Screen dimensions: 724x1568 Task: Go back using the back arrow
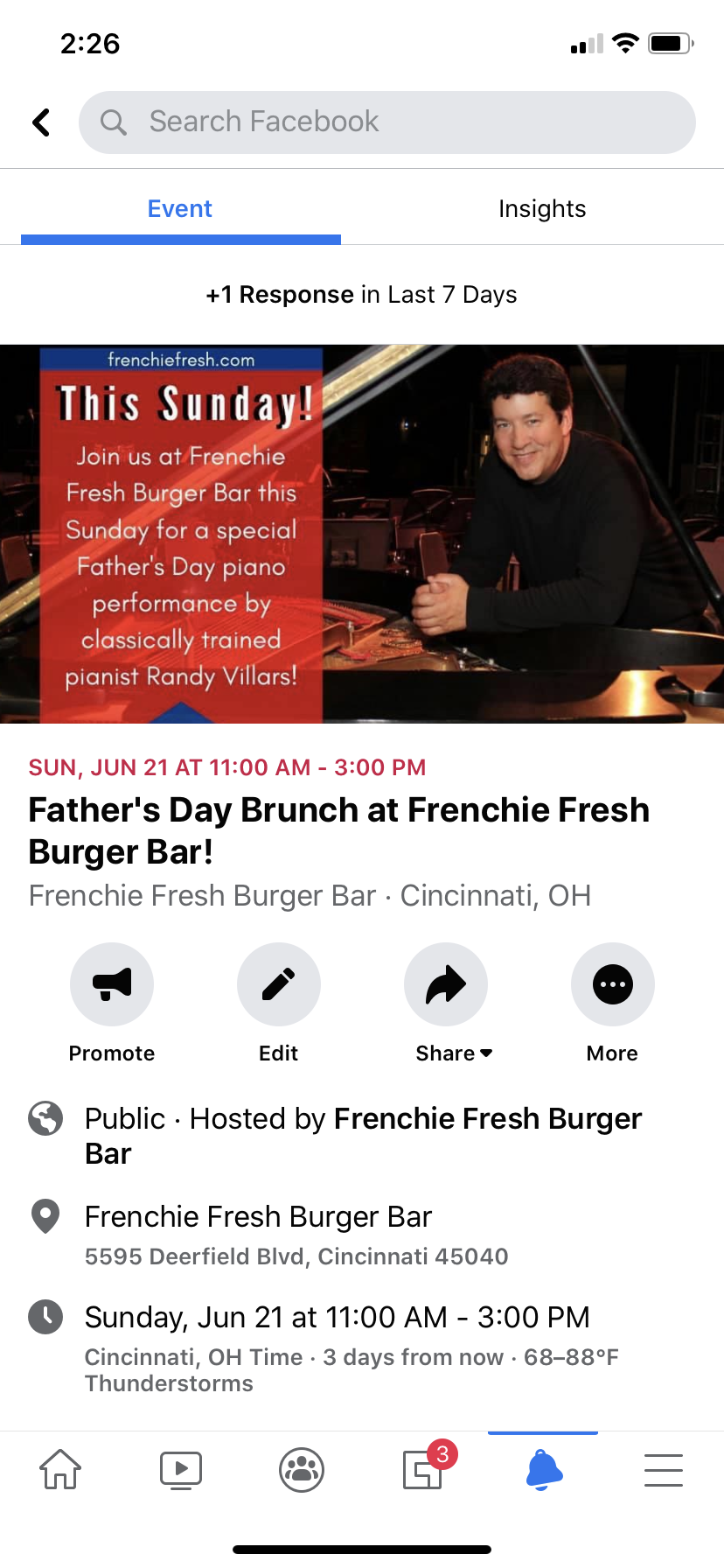coord(41,122)
